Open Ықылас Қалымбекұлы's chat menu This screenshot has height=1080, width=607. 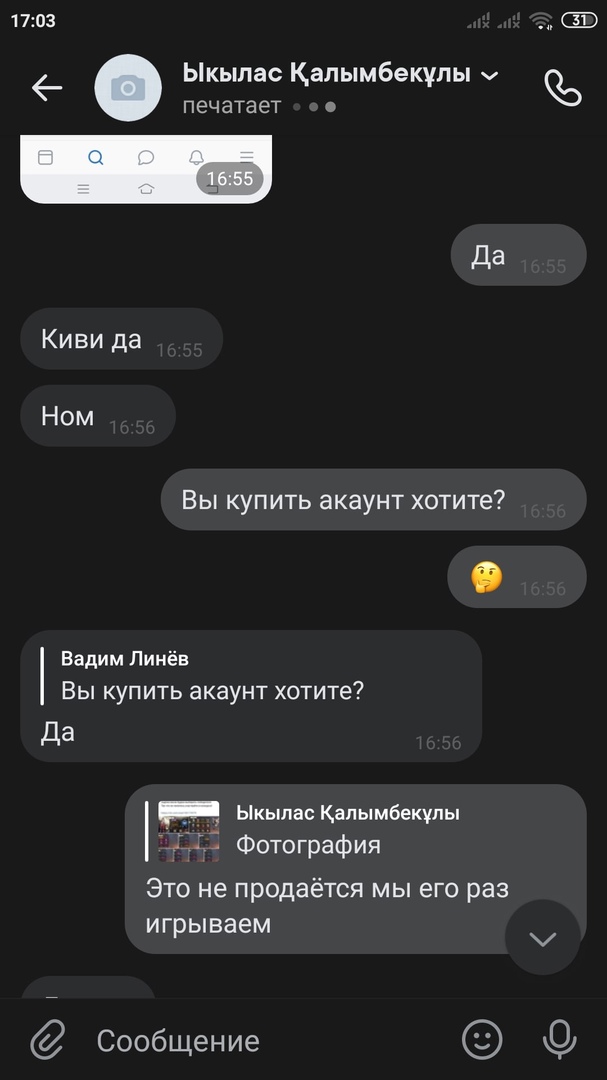click(489, 74)
